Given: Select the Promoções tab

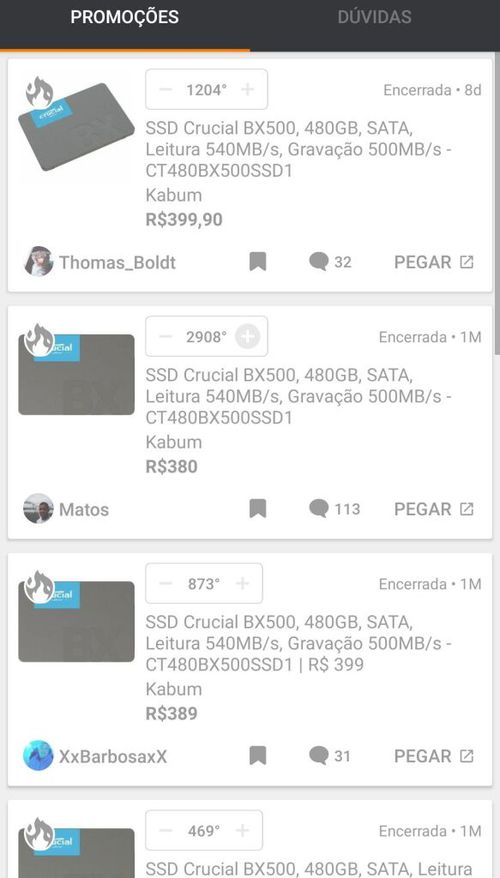Looking at the screenshot, I should click(124, 17).
